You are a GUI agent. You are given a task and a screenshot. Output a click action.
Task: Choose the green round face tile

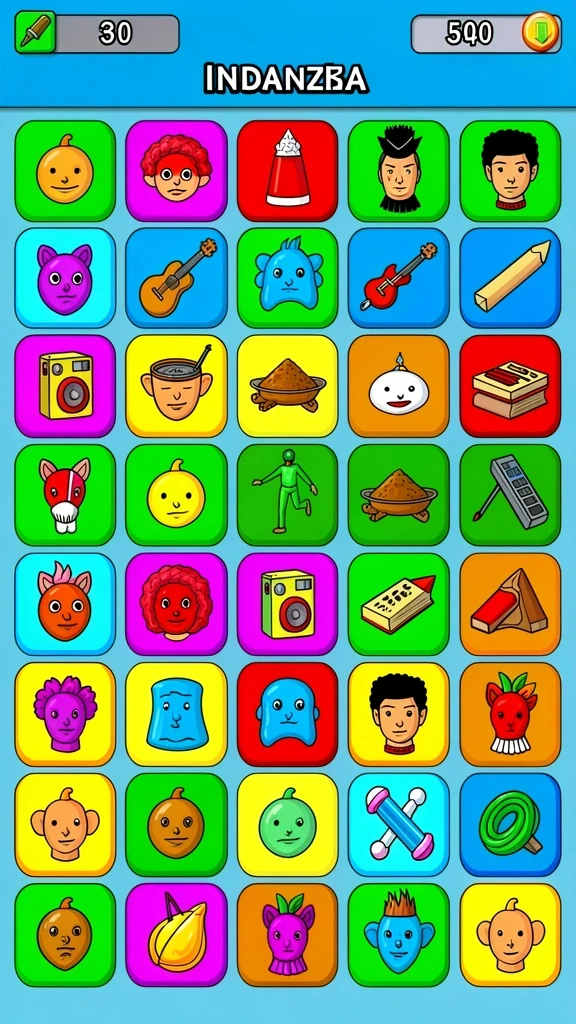click(287, 824)
